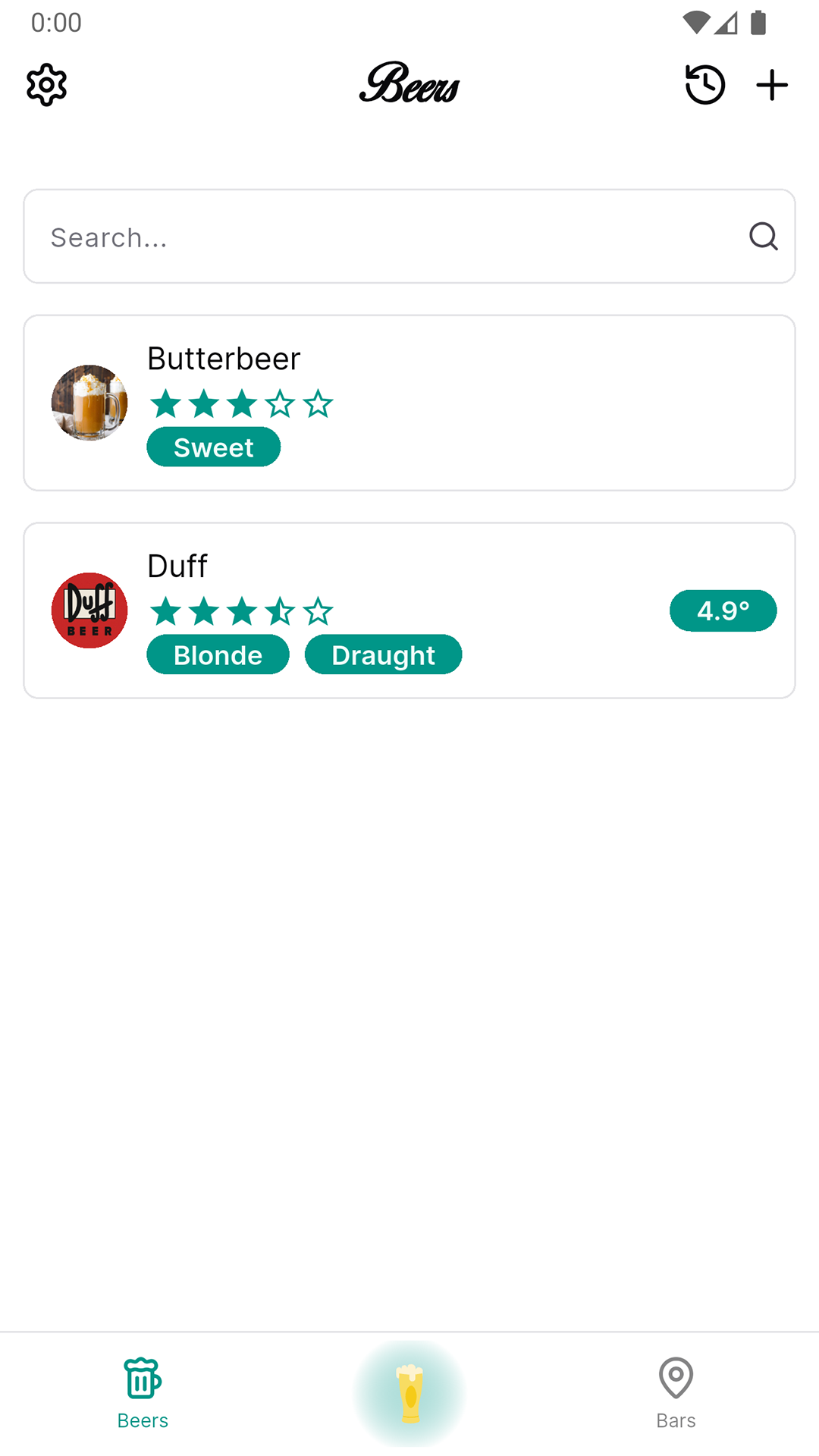The width and height of the screenshot is (819, 1456).
Task: Open settings gear icon
Action: [47, 85]
